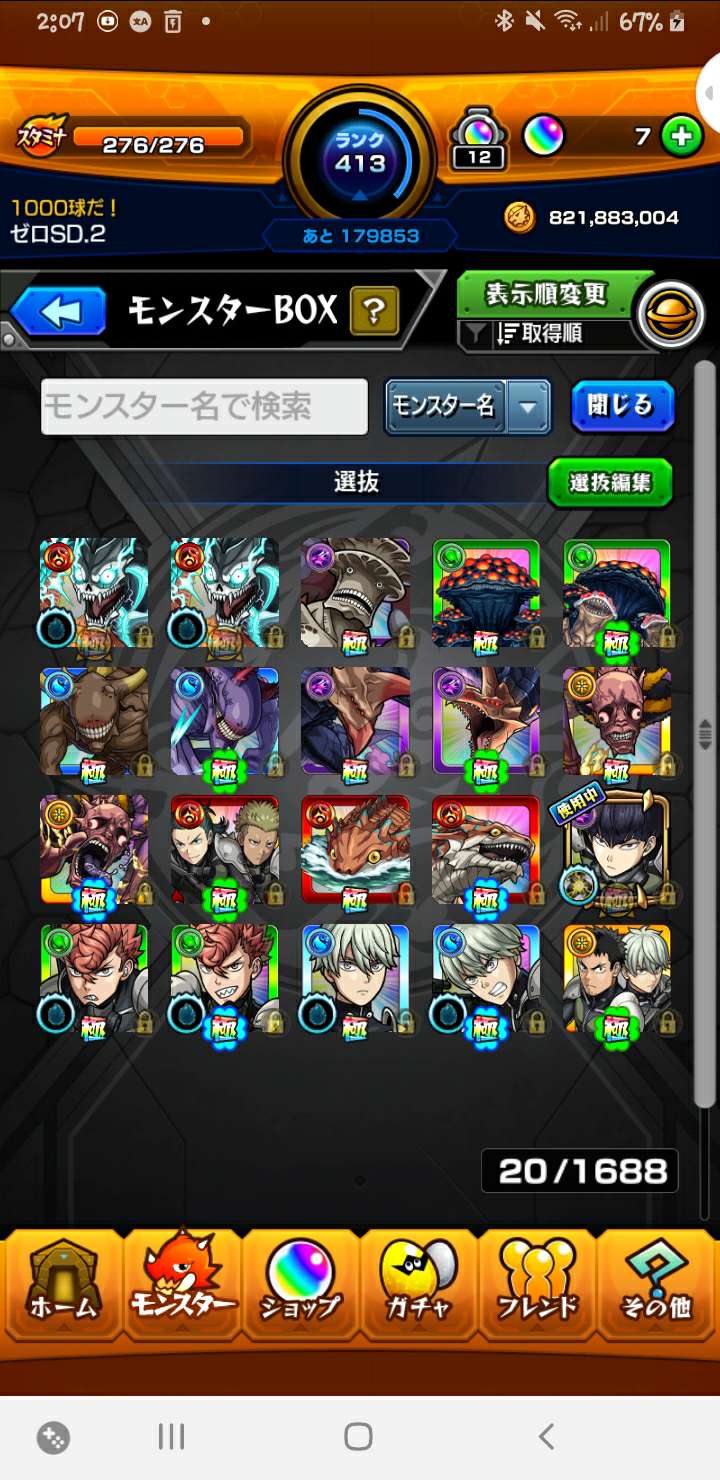
Task: Tap the Android back navigation button
Action: pos(546,1437)
